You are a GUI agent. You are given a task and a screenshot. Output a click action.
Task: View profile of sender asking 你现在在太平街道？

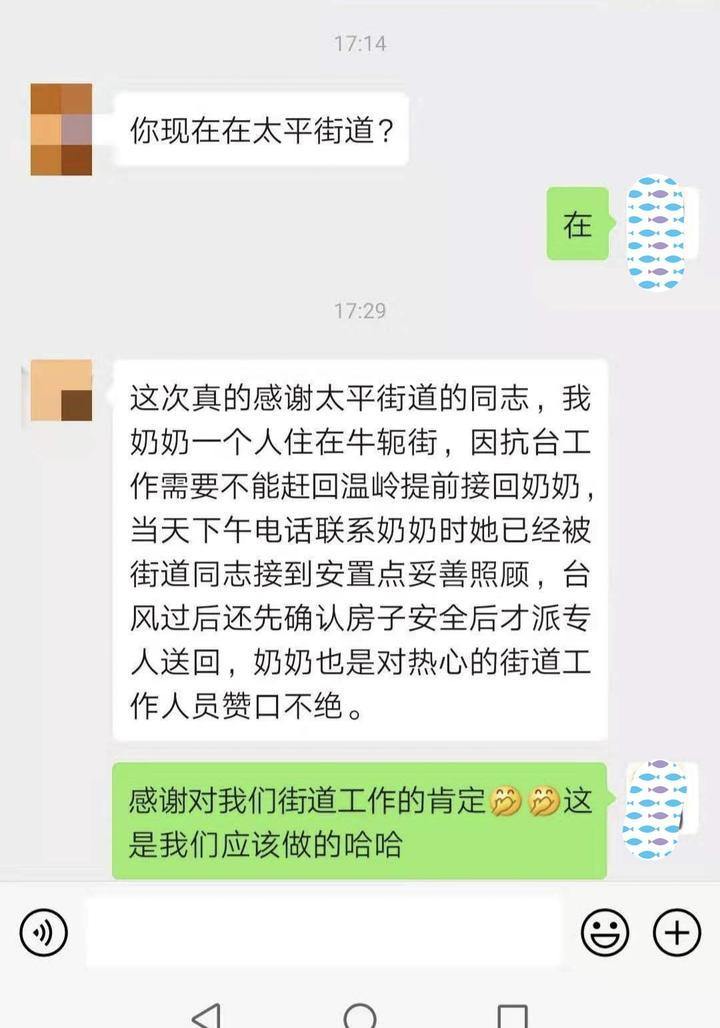coord(61,130)
